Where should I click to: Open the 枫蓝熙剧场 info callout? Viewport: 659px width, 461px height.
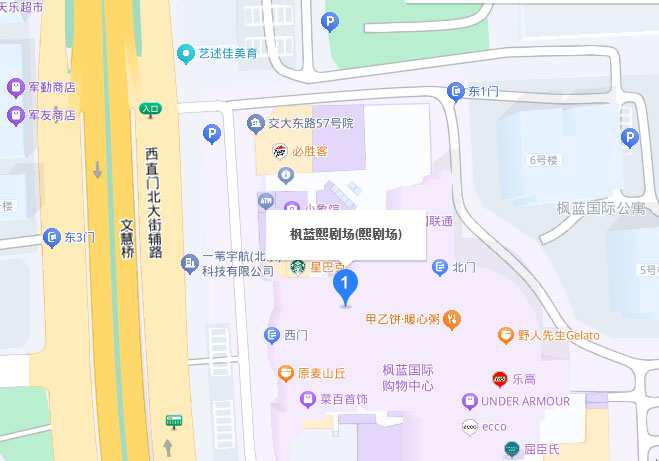click(x=345, y=234)
